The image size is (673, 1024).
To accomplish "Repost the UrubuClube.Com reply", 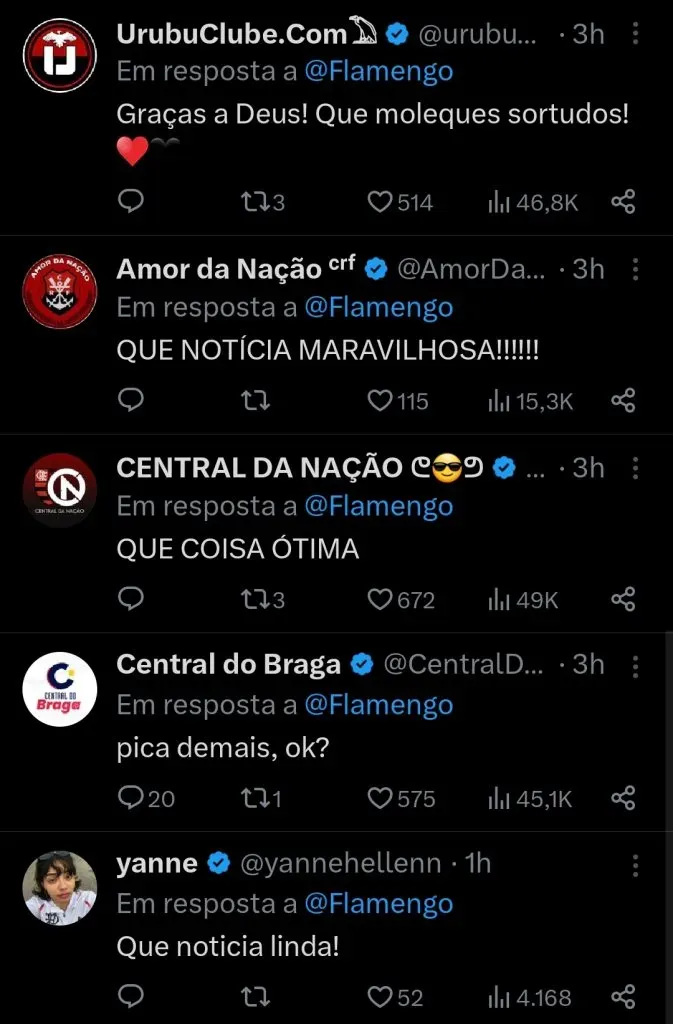I will click(254, 203).
